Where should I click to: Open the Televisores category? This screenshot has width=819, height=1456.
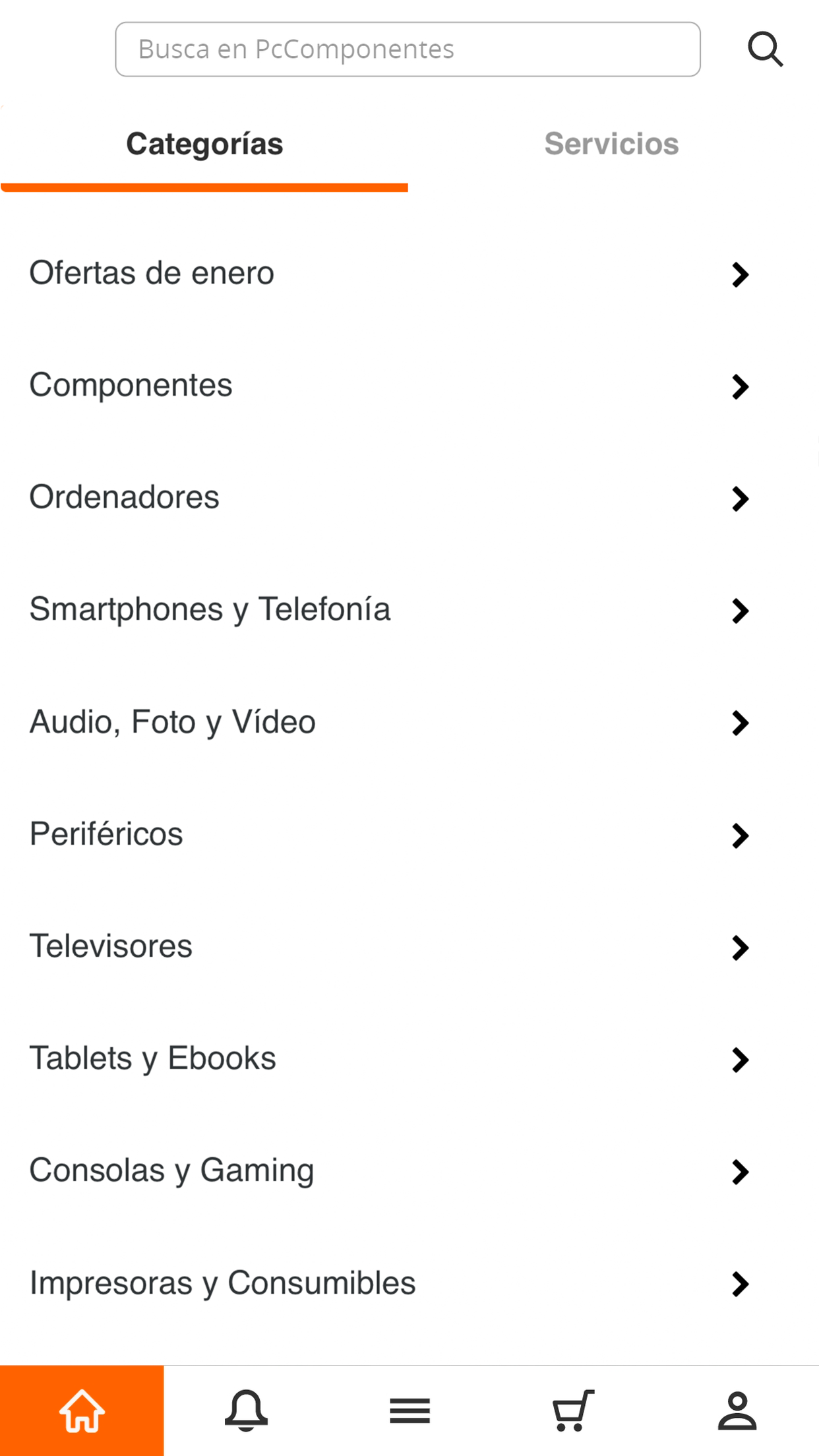click(x=389, y=947)
